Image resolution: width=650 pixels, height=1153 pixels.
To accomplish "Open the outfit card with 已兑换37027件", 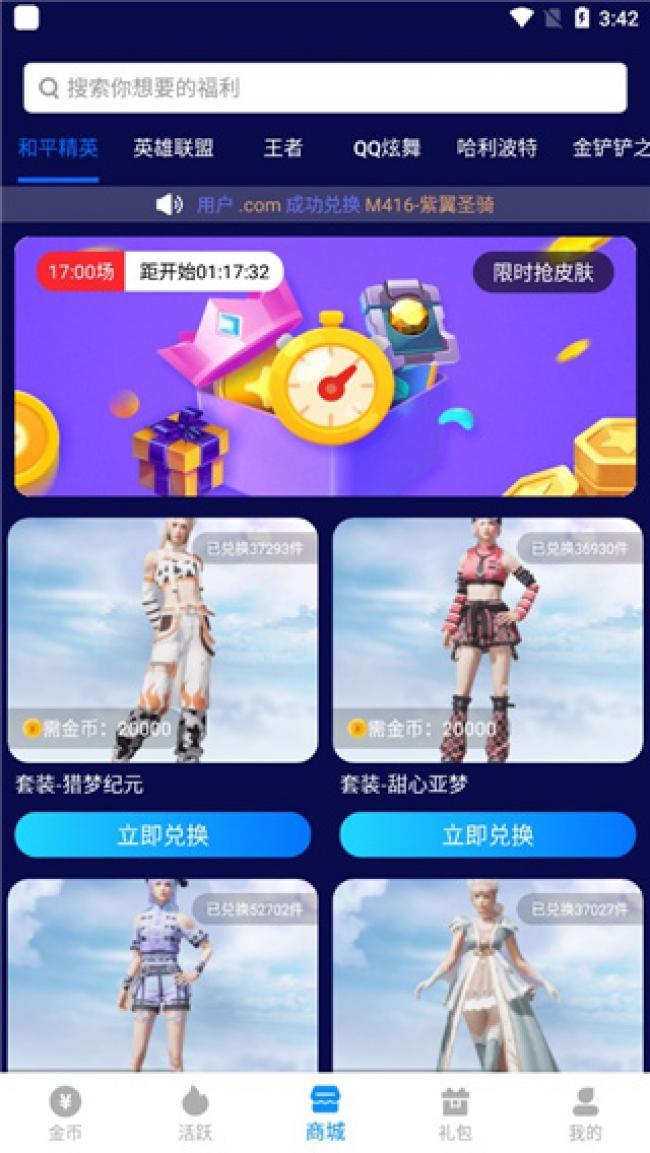I will [x=488, y=975].
